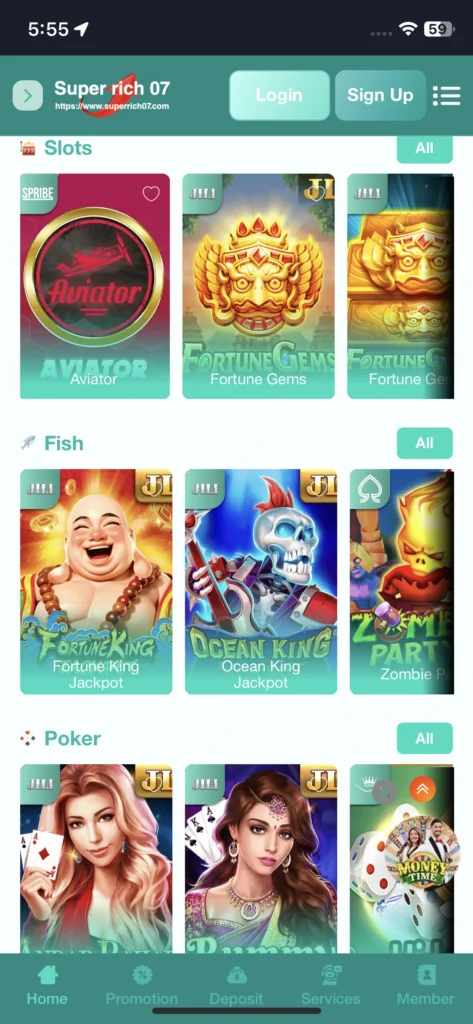Switch to the Promotion tab

pyautogui.click(x=142, y=985)
